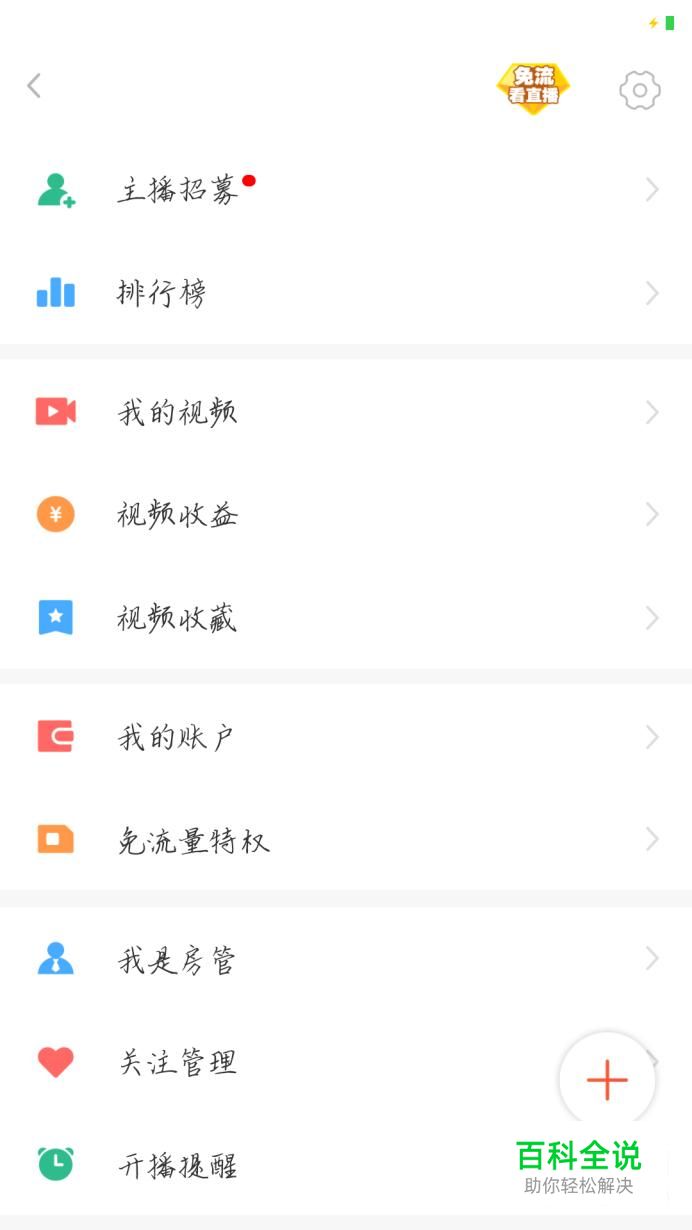The height and width of the screenshot is (1230, 692).
Task: Open 视频收藏
Action: [346, 618]
